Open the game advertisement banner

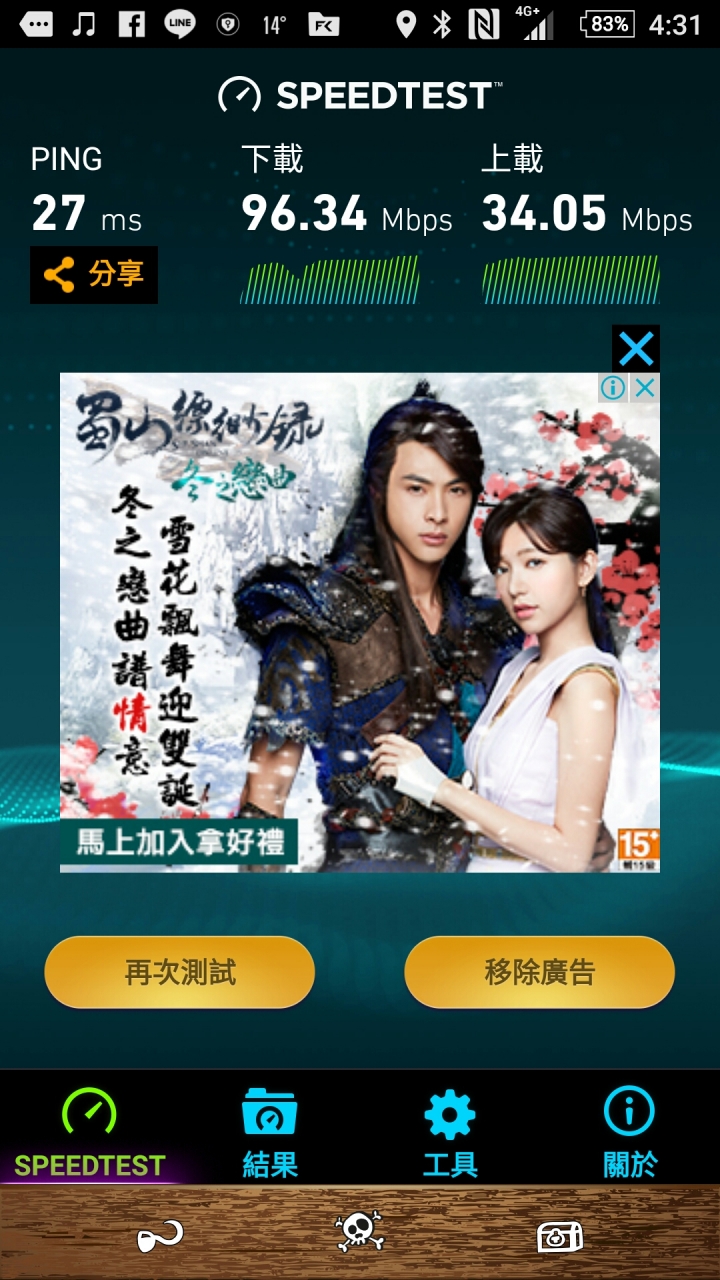(360, 622)
